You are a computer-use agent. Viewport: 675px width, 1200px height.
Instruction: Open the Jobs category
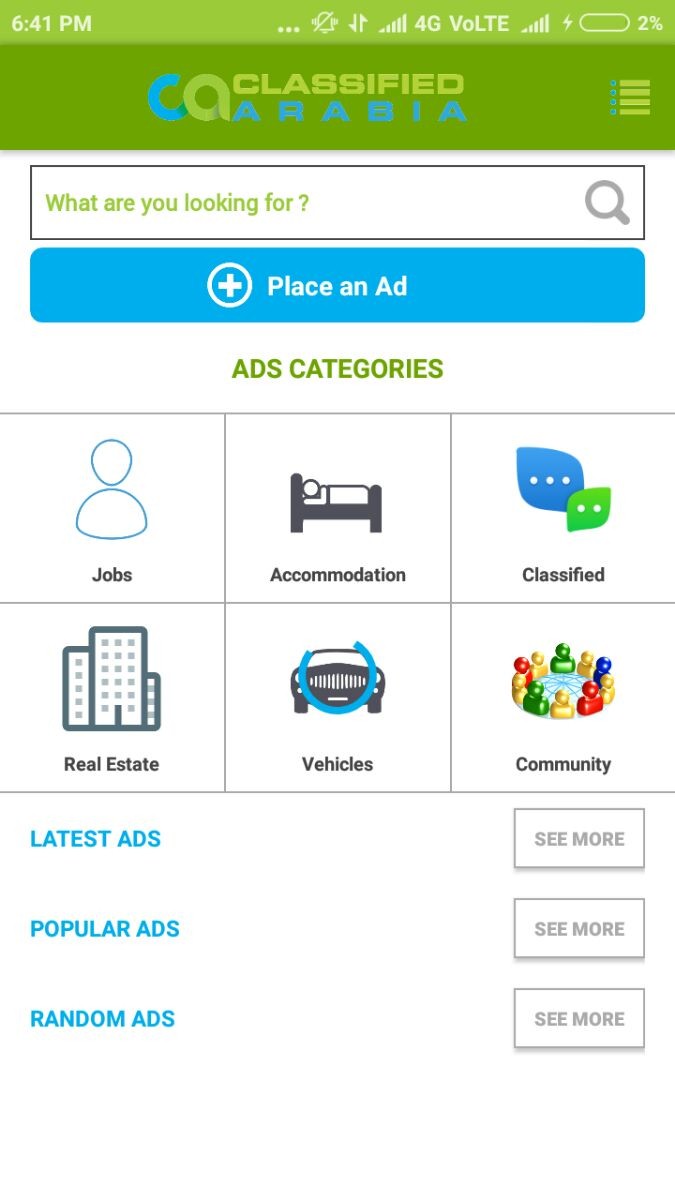[112, 508]
